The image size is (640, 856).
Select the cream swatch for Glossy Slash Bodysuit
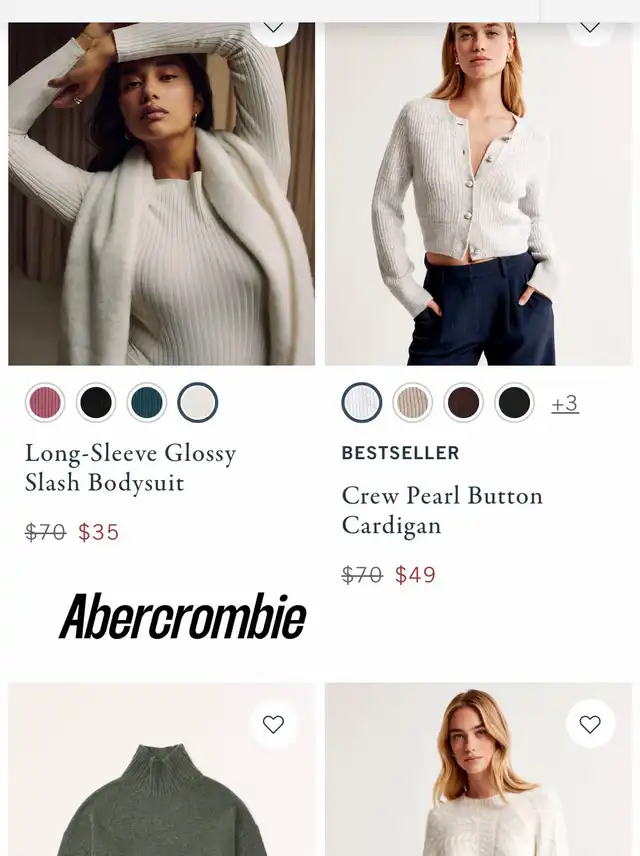pyautogui.click(x=198, y=403)
